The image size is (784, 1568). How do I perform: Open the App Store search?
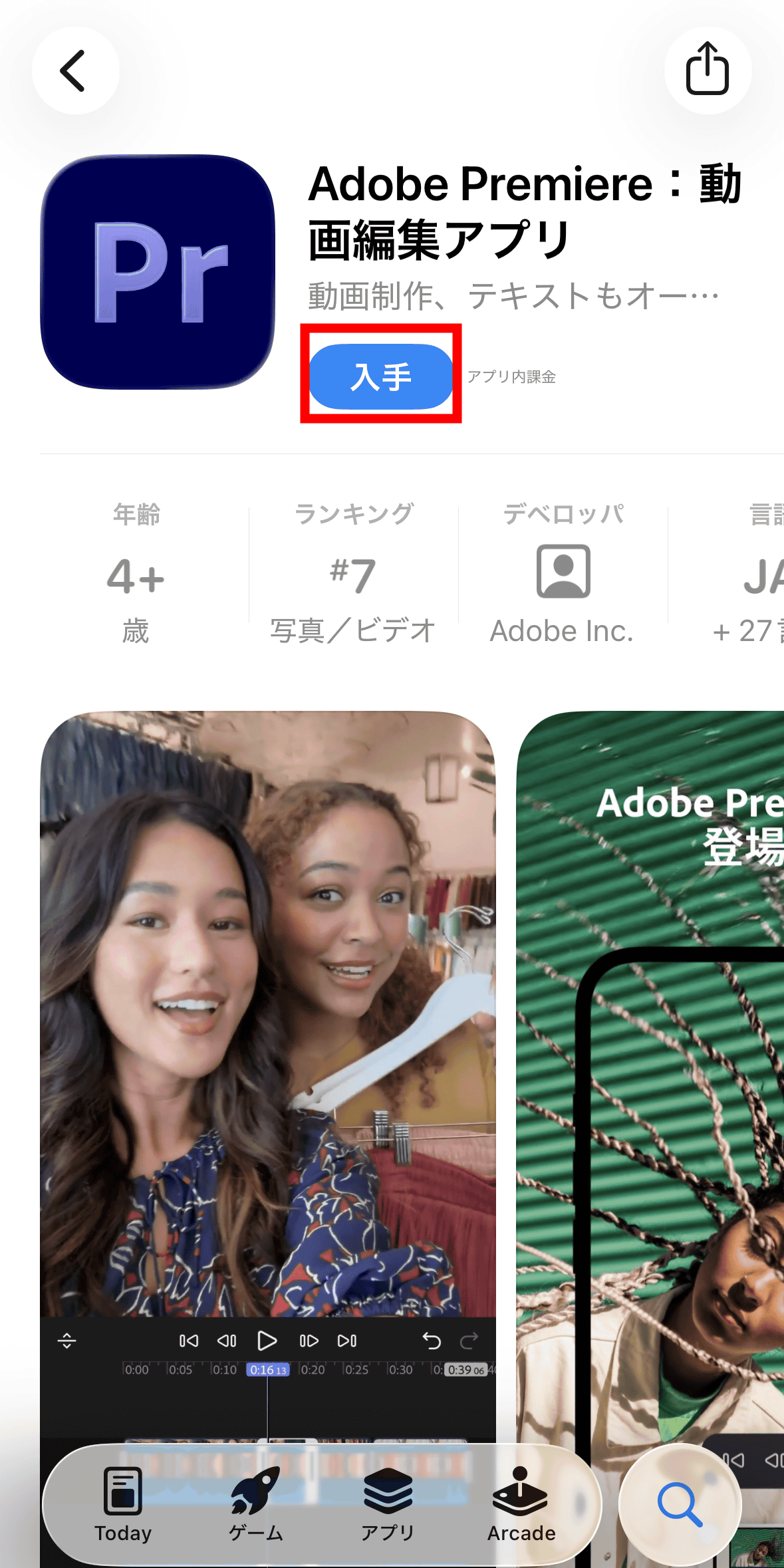point(680,1504)
